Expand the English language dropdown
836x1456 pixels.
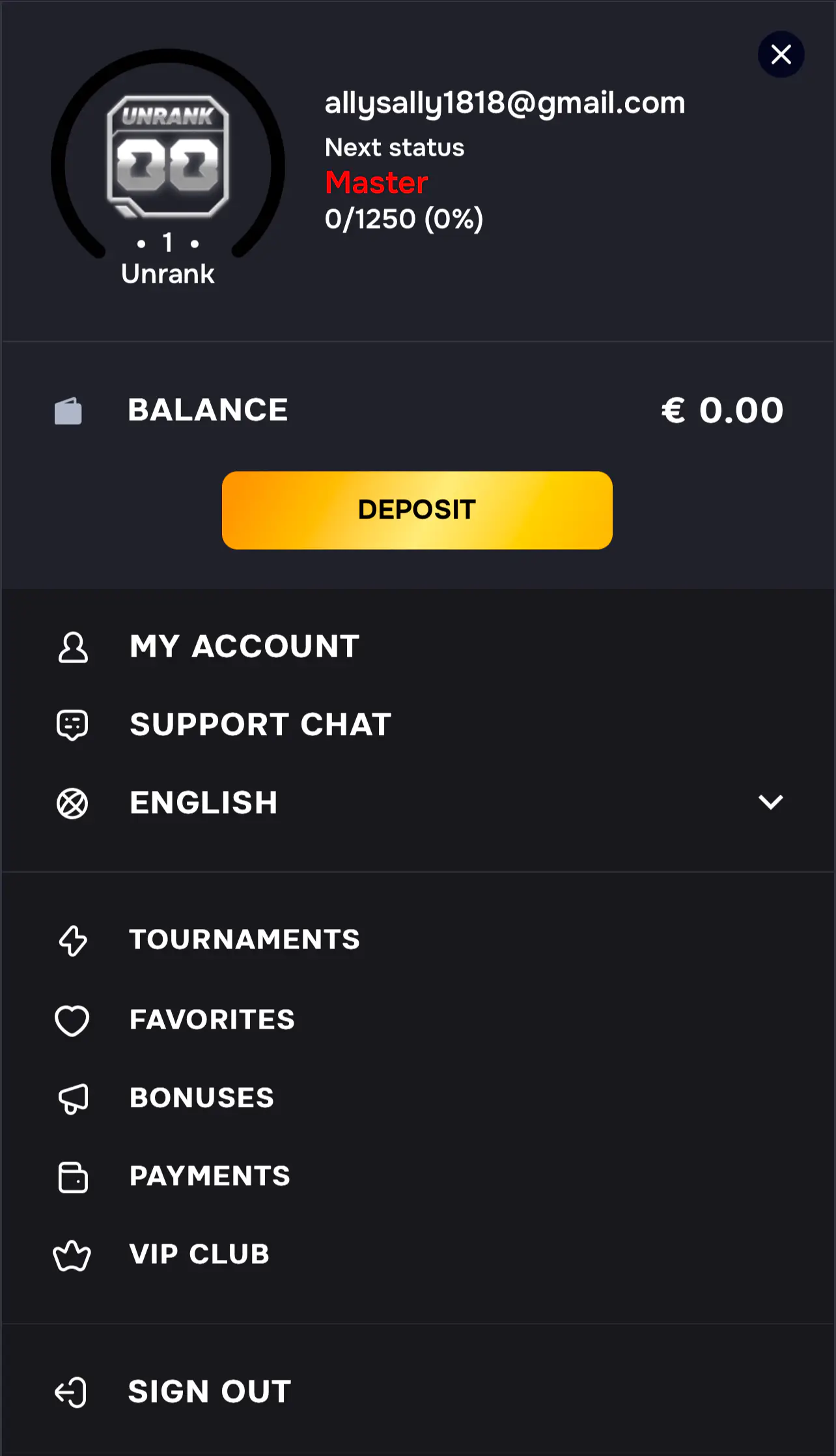[417, 803]
